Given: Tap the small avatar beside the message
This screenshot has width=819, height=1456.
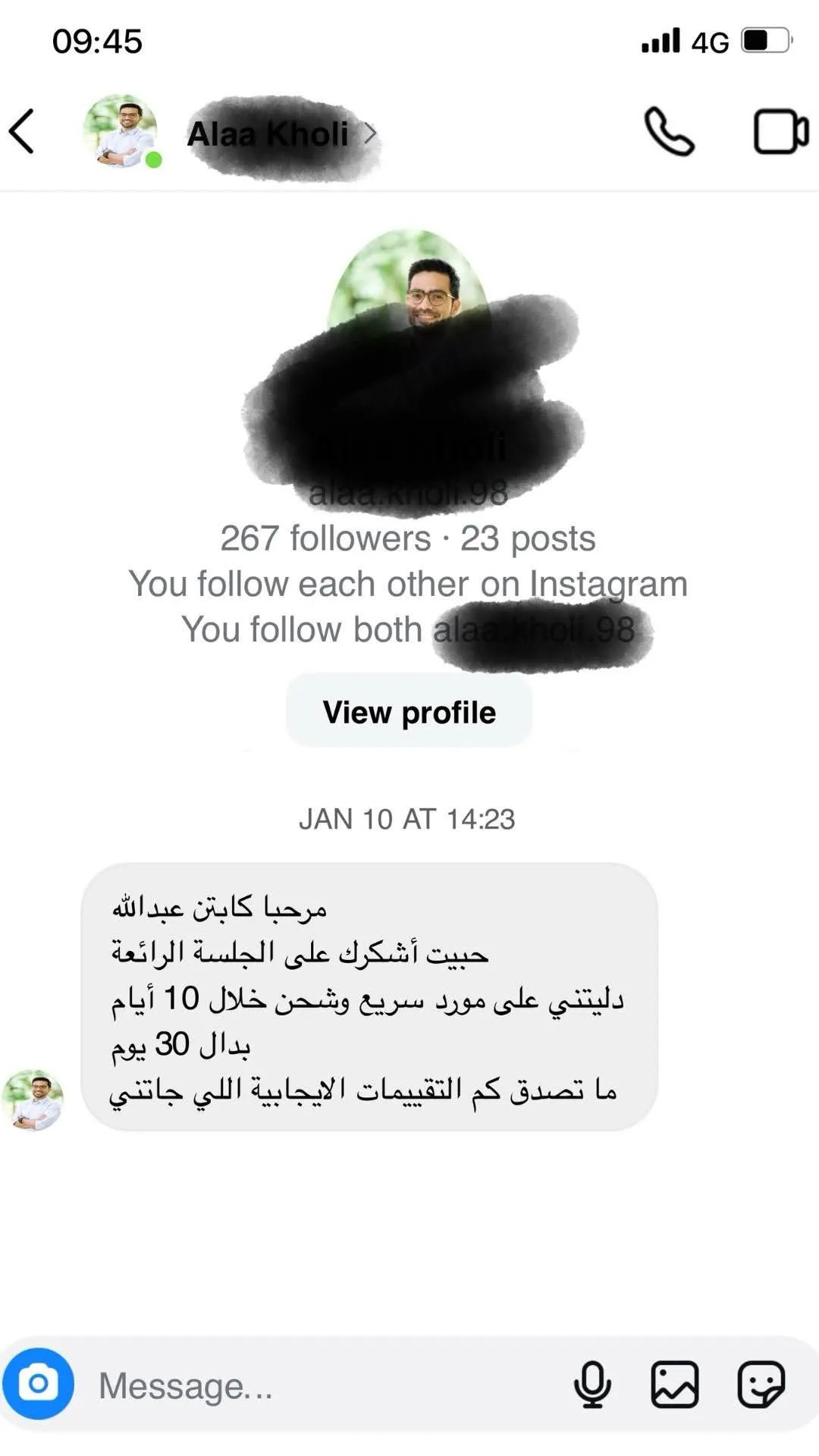Looking at the screenshot, I should coord(33,1100).
